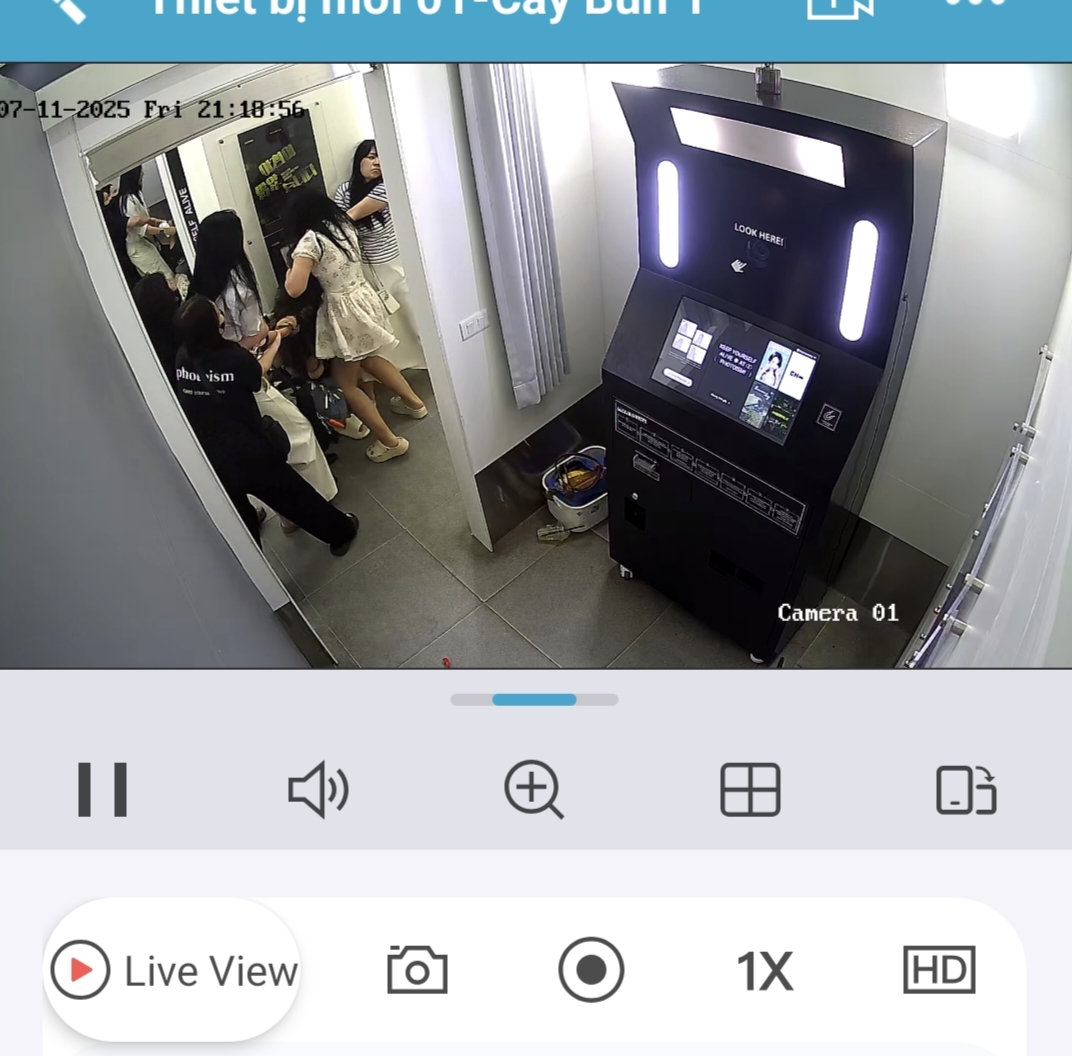Tap the Camera 01 video feed
The height and width of the screenshot is (1056, 1072).
pos(536,366)
